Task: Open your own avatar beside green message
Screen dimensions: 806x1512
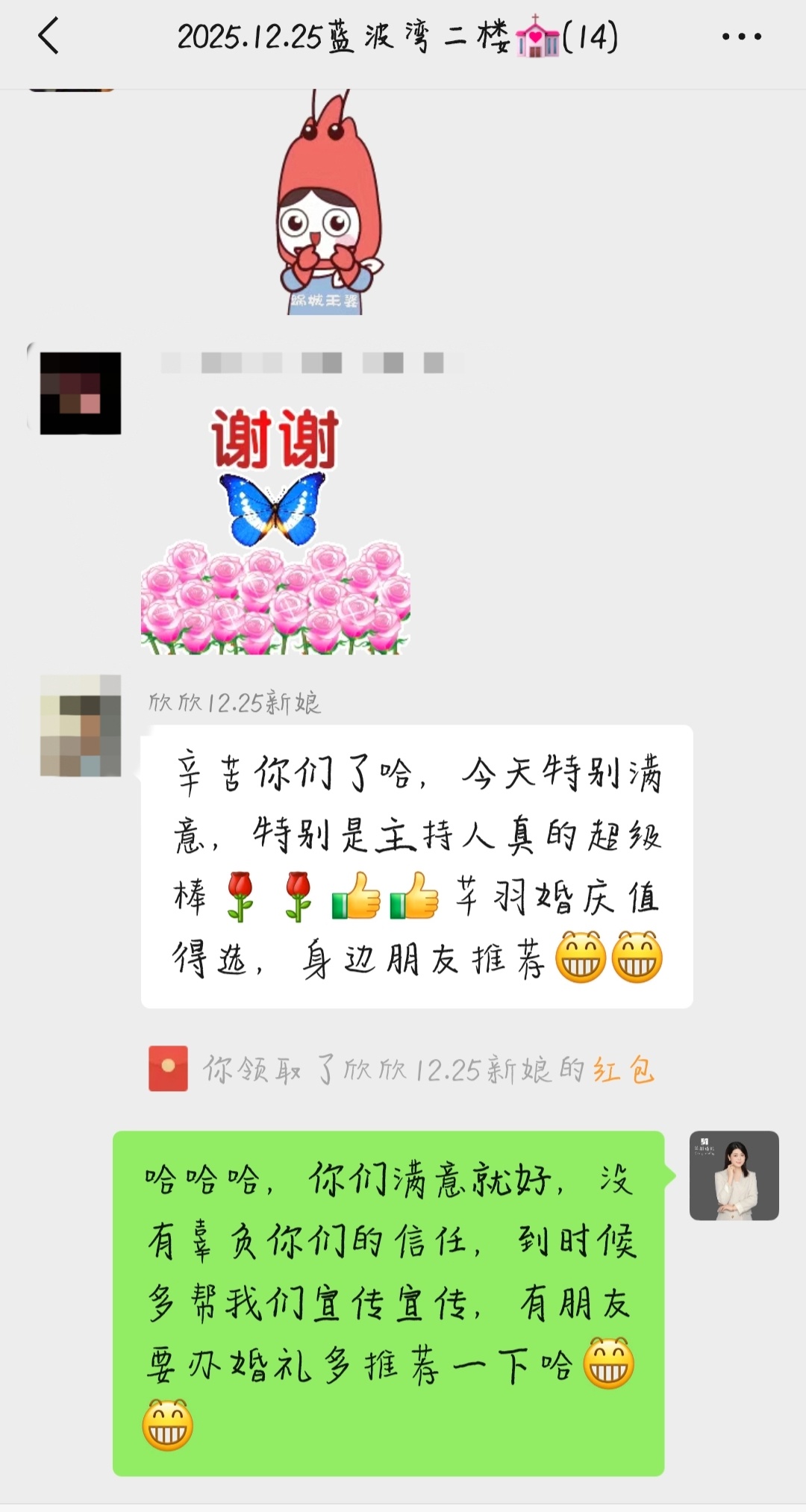Action: tap(734, 1175)
